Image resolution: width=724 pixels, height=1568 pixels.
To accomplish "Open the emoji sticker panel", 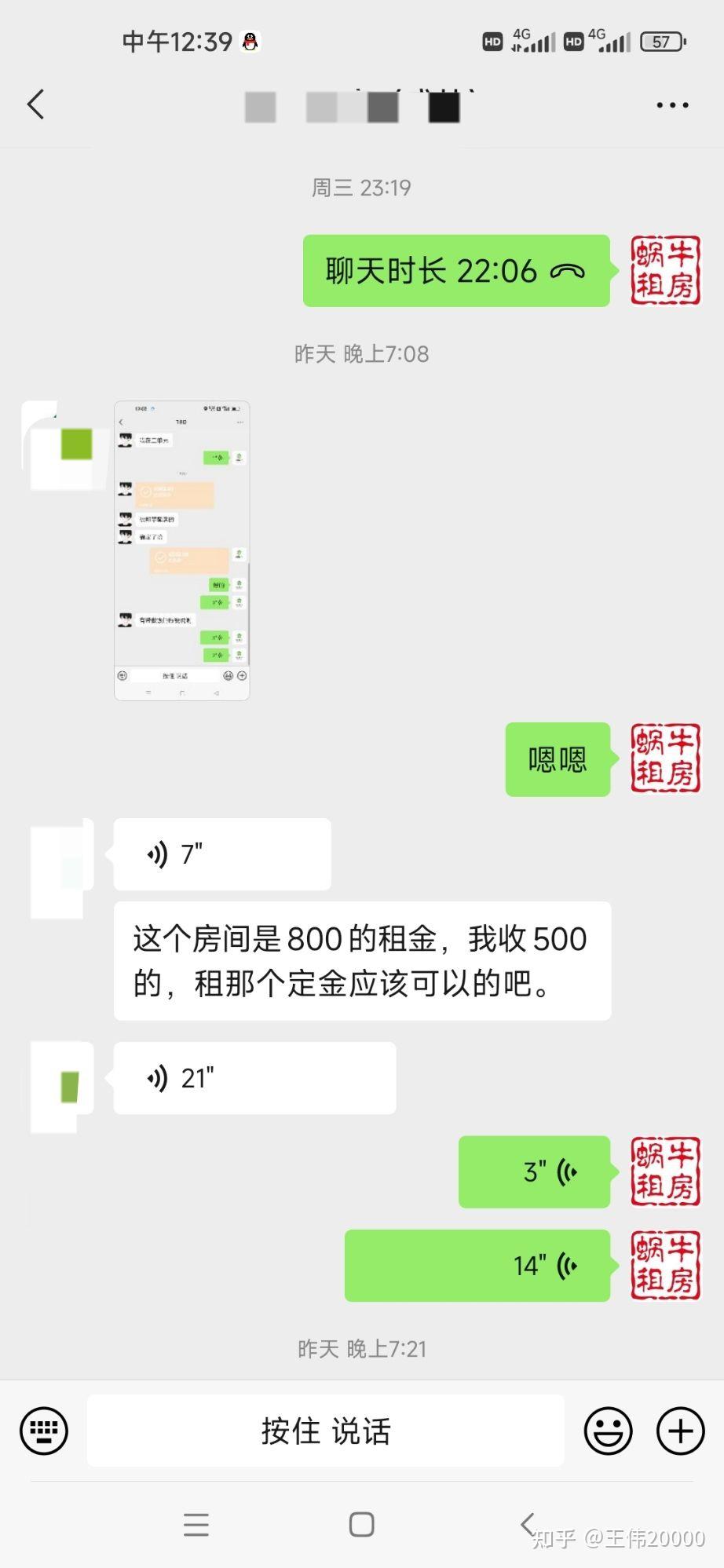I will pos(608,1431).
